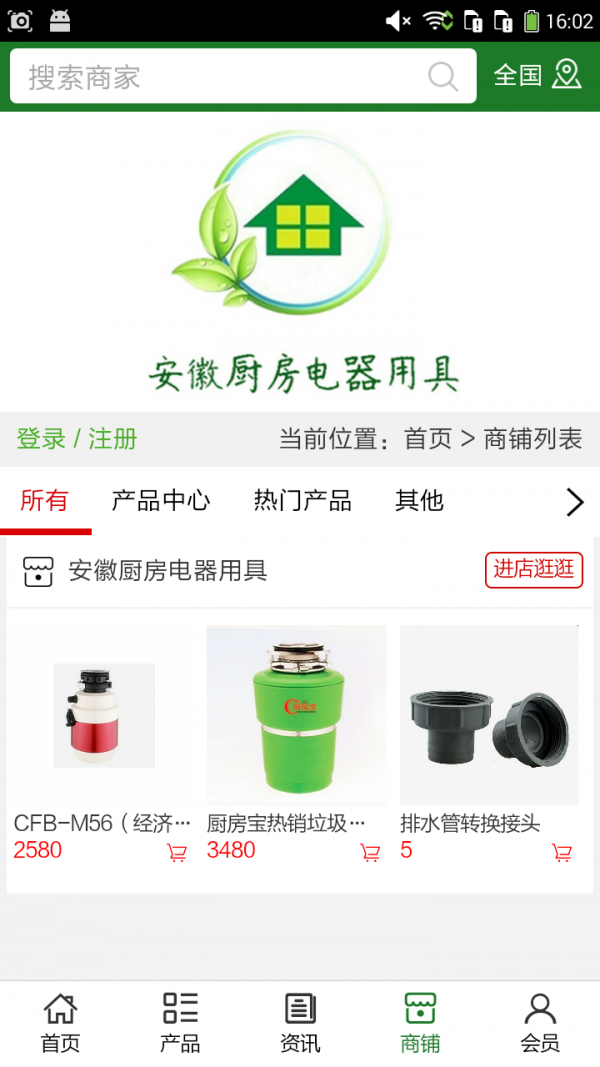The height and width of the screenshot is (1067, 600).
Task: Open the 全国 location selector
Action: [x=538, y=75]
